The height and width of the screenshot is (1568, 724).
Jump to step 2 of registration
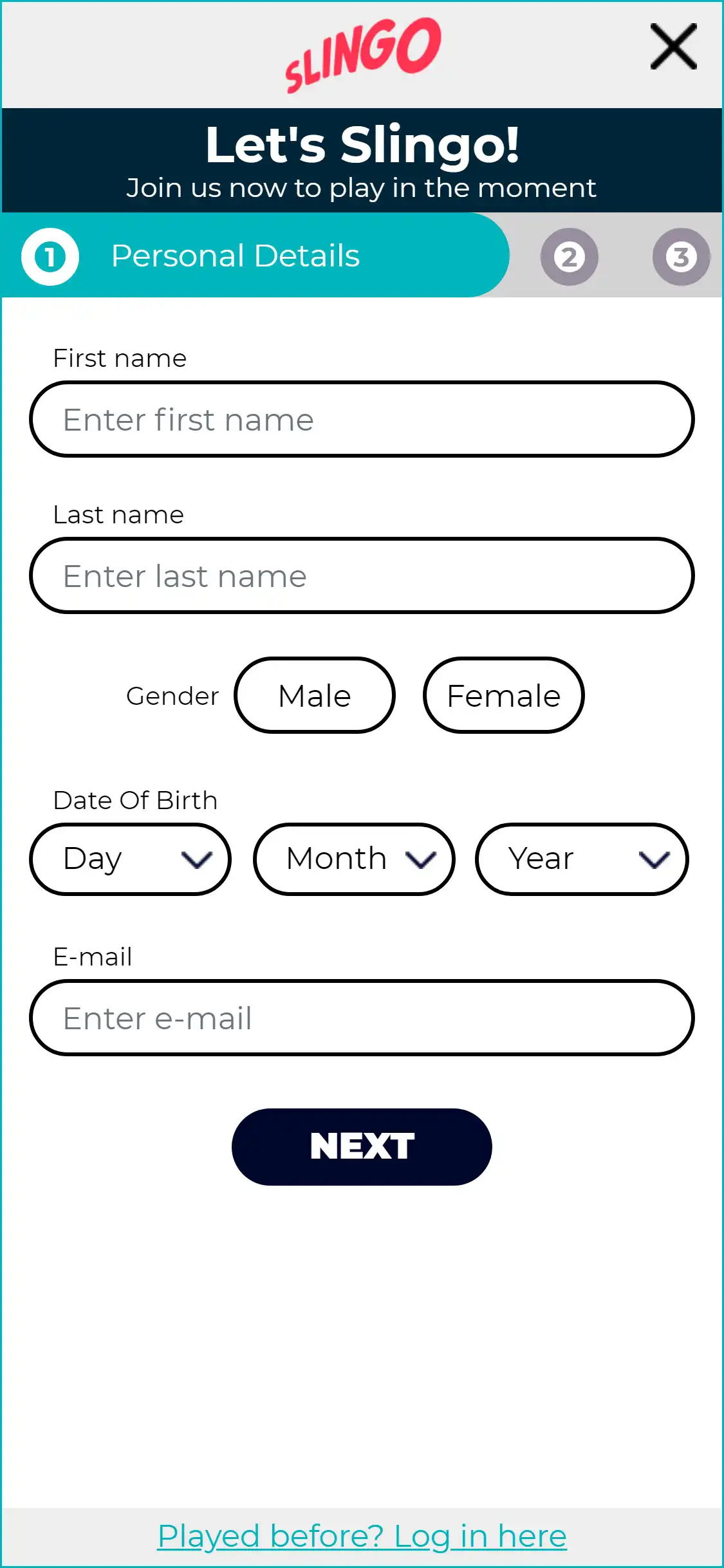[569, 257]
